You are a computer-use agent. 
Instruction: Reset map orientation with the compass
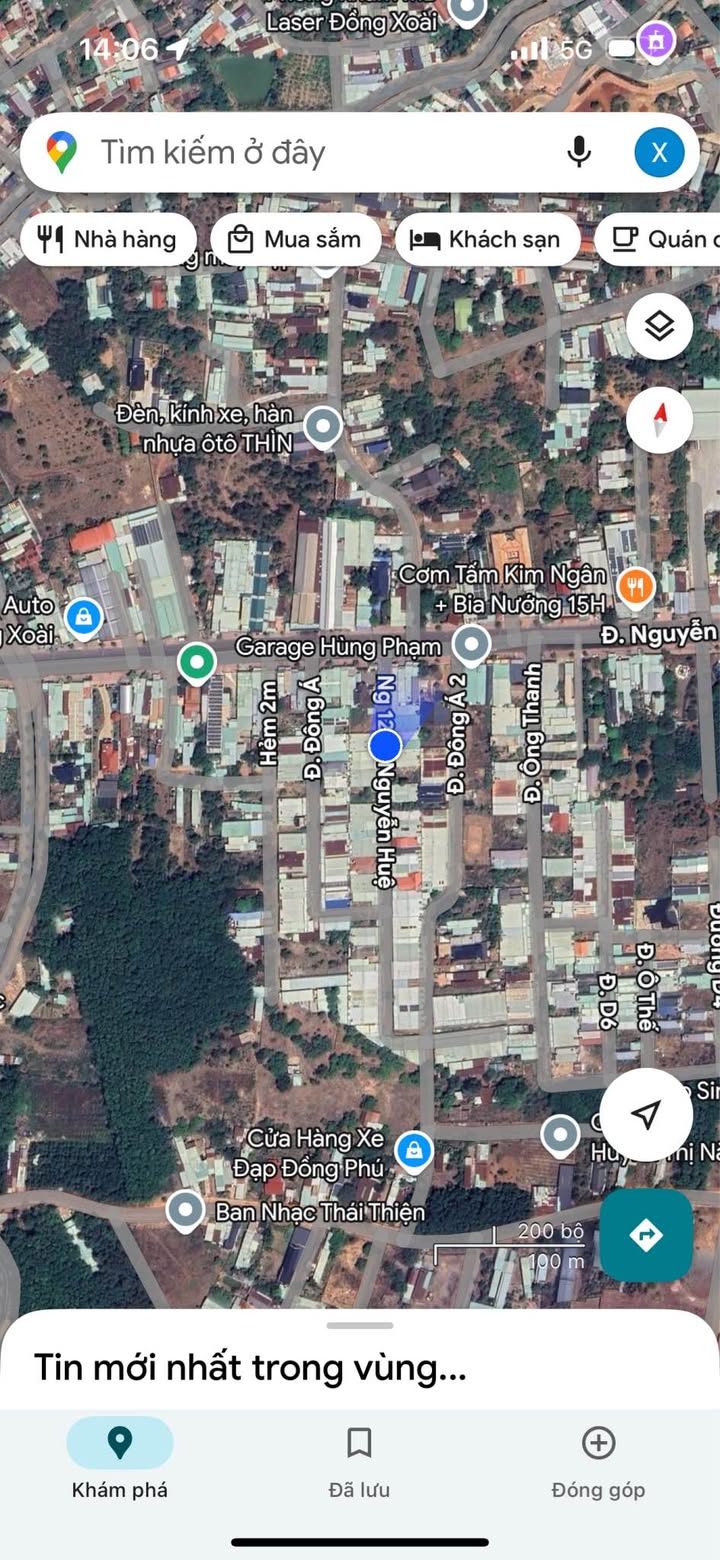point(659,420)
